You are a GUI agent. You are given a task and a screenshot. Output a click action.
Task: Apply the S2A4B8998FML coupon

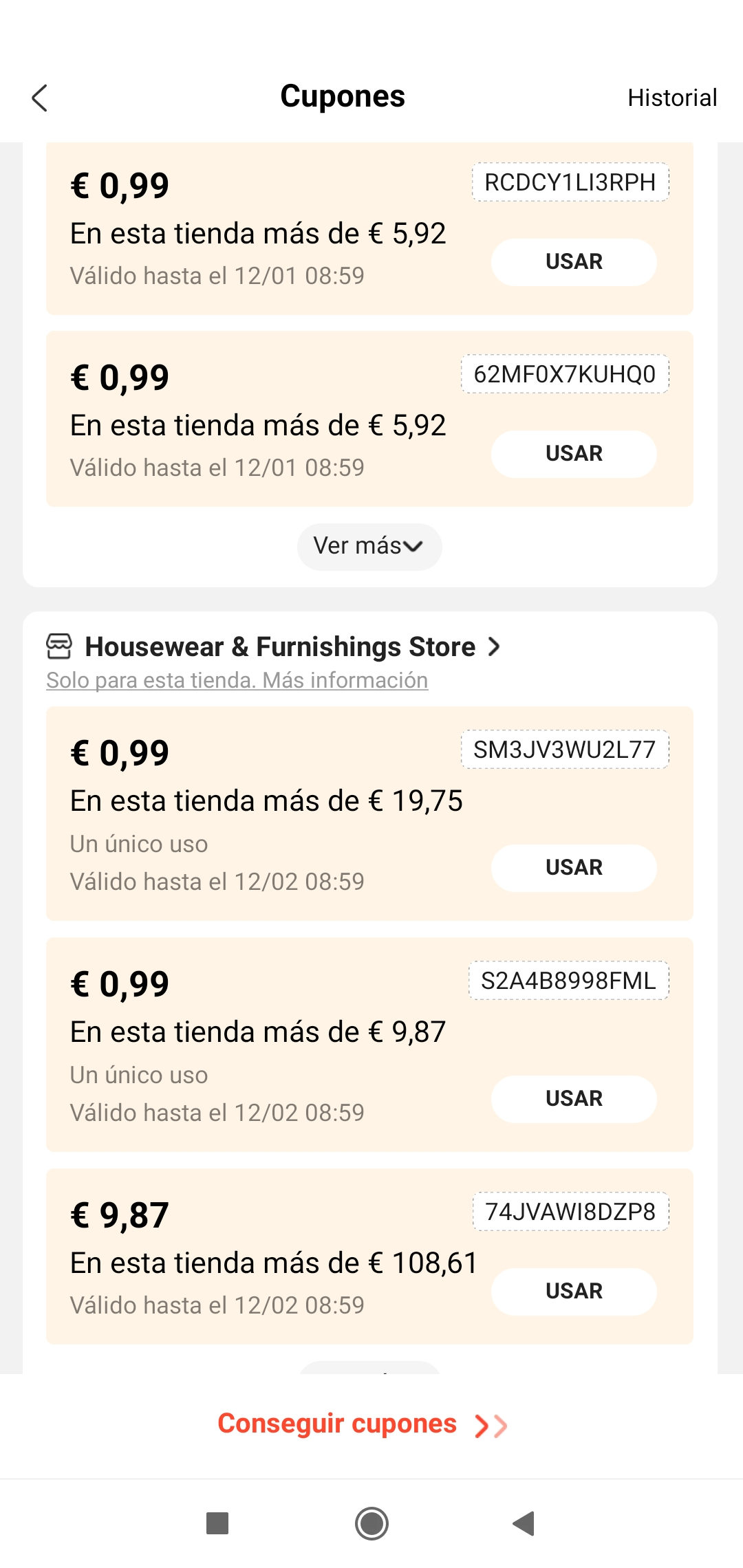(574, 1099)
